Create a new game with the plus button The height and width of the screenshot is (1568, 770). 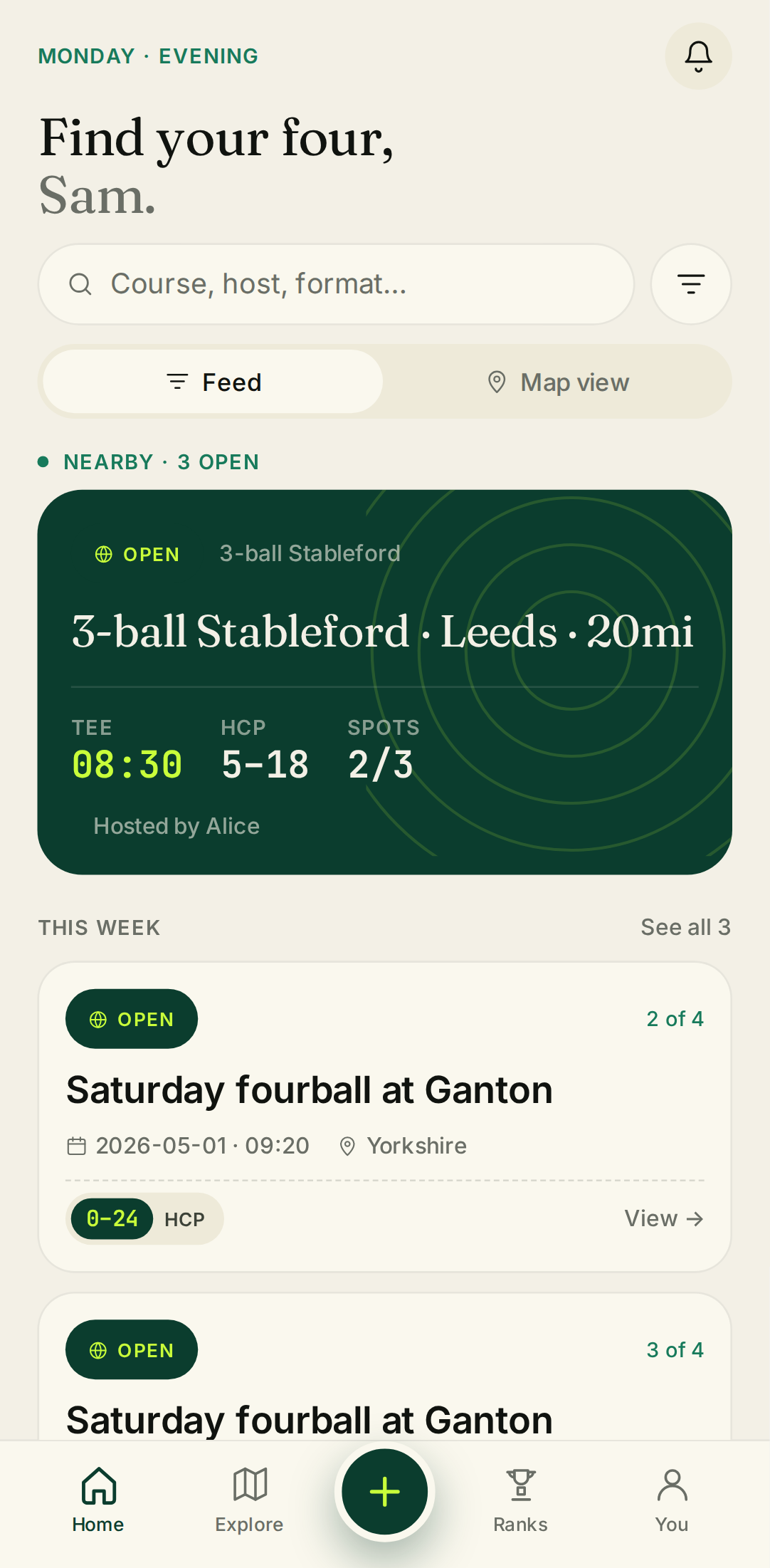[x=384, y=1491]
